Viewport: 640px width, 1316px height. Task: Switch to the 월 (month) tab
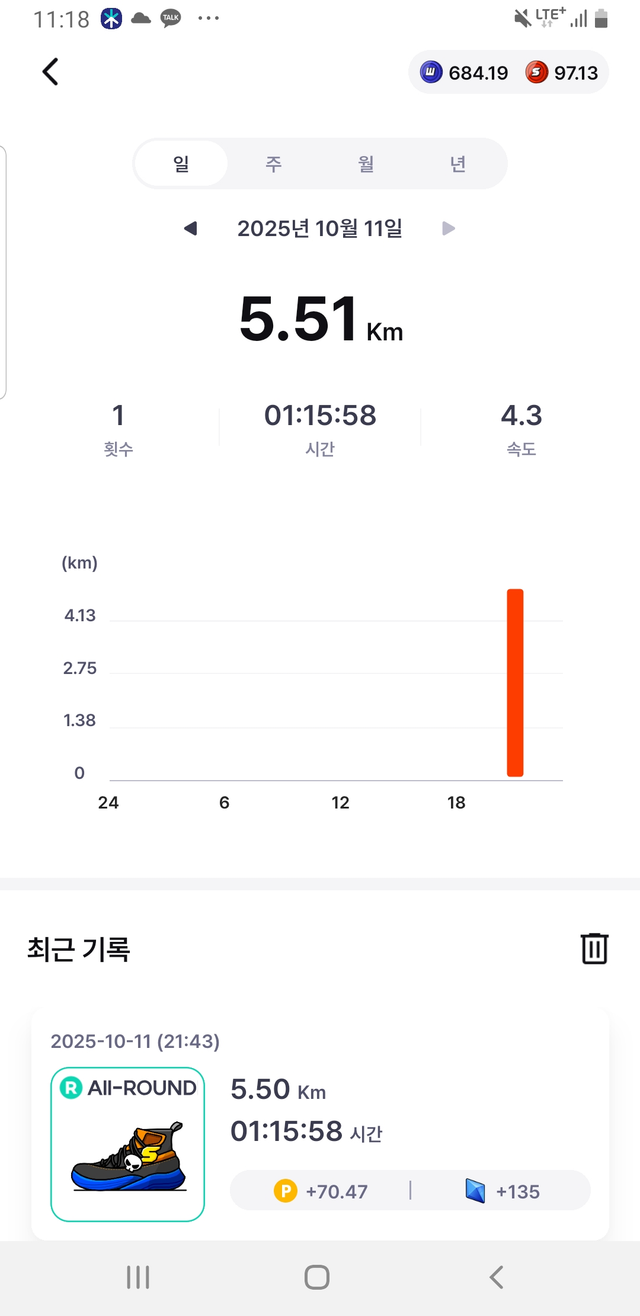[x=366, y=164]
